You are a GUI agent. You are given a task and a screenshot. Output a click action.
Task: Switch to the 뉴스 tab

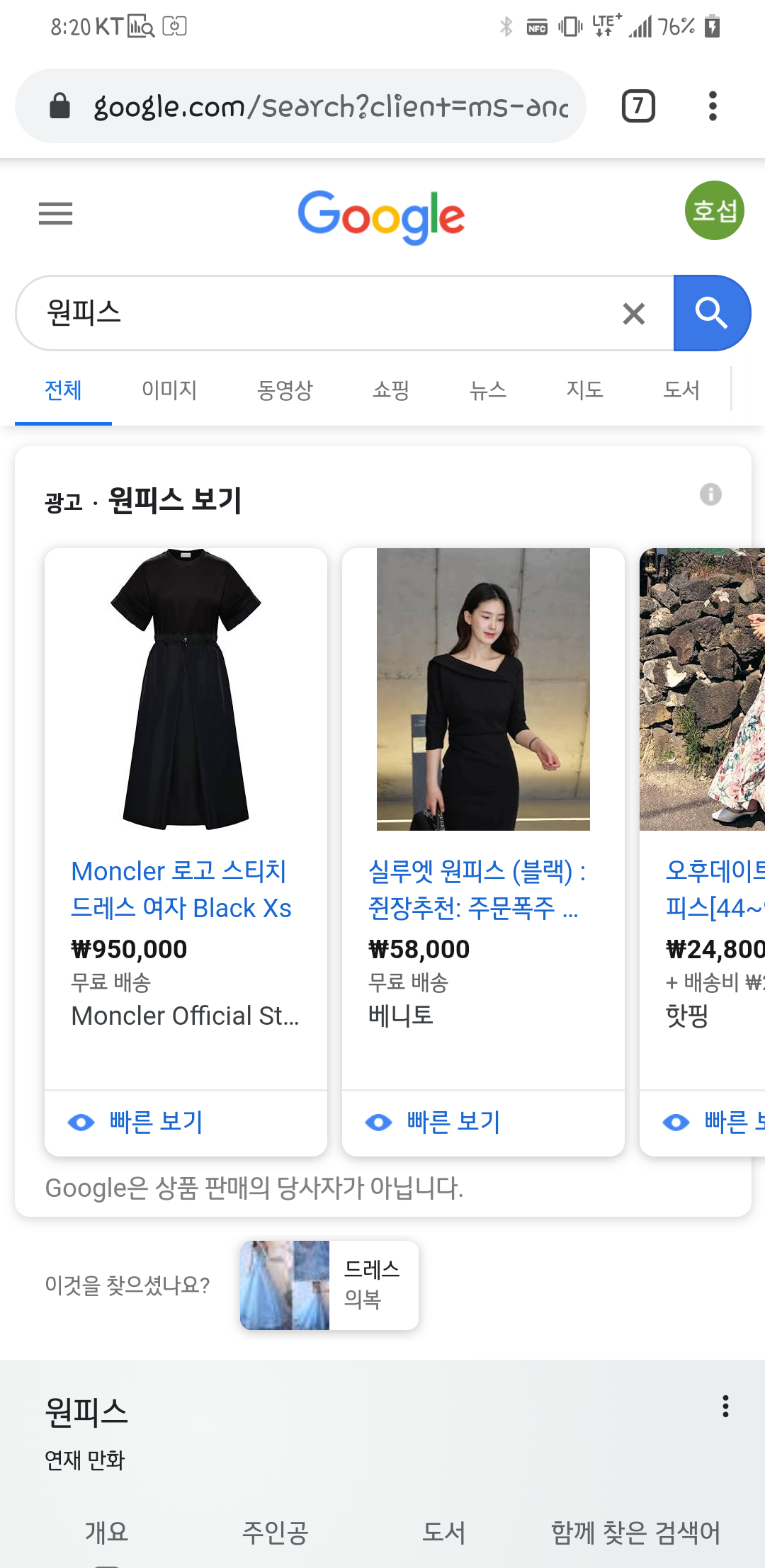488,390
